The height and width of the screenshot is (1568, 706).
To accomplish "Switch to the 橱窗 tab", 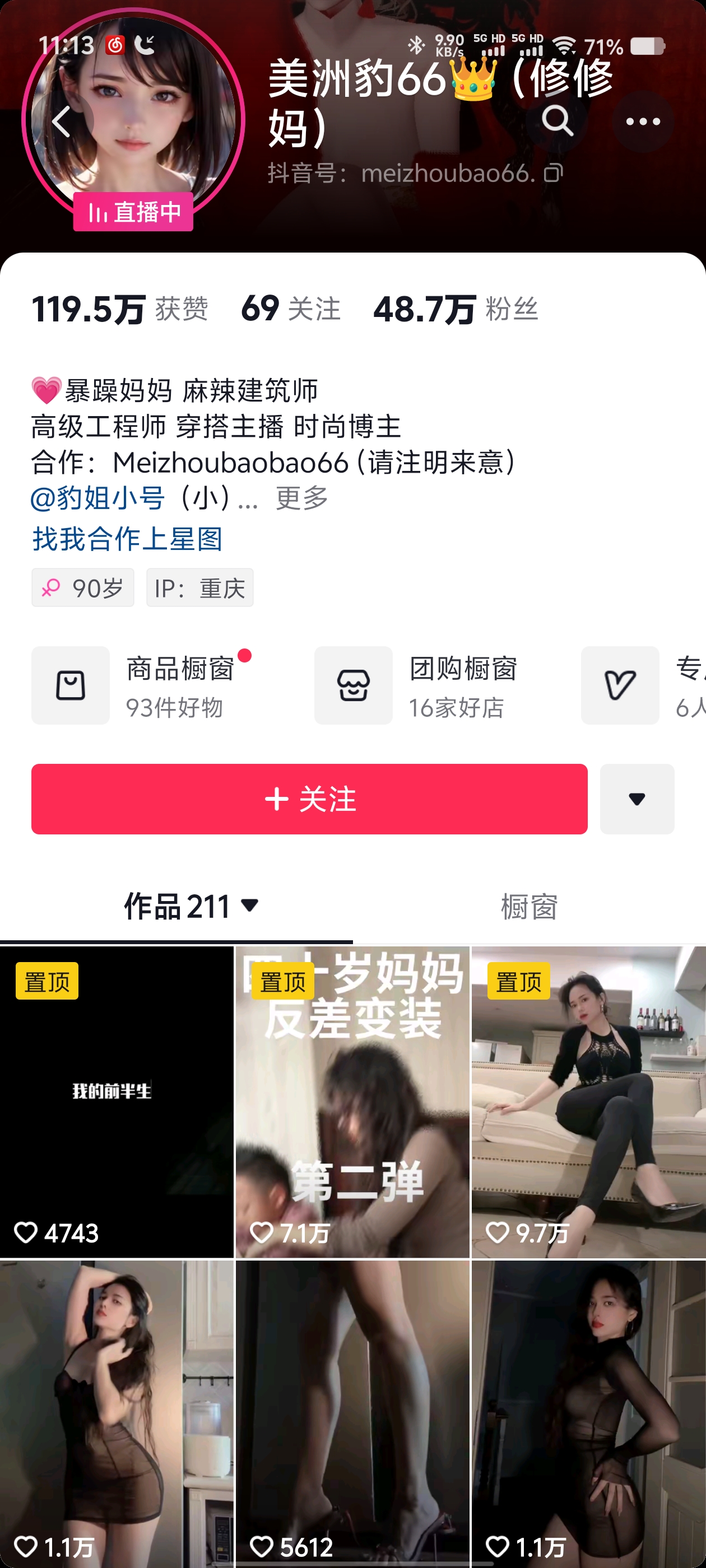I will point(529,906).
